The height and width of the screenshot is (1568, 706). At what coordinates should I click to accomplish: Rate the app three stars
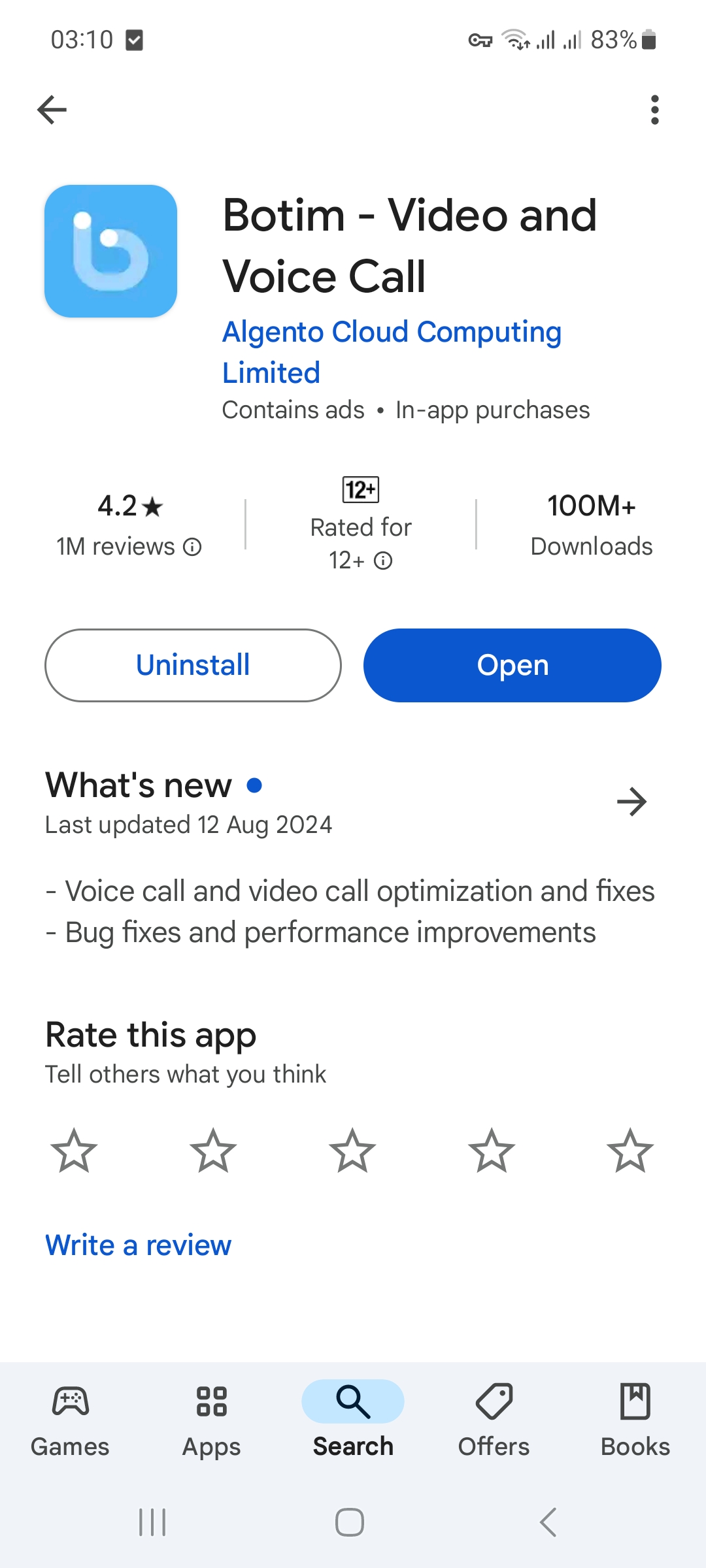coord(352,1151)
